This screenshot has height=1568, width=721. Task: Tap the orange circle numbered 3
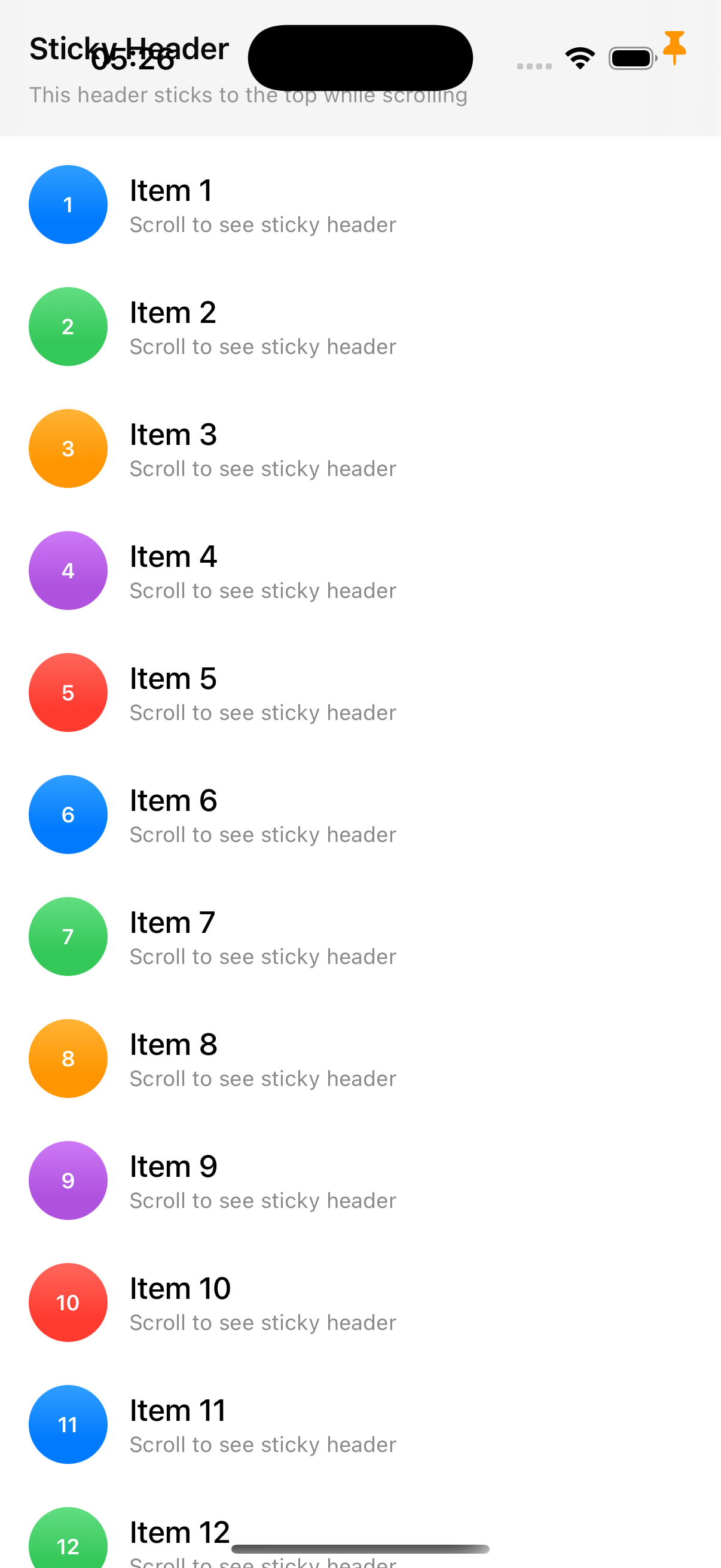(x=68, y=448)
